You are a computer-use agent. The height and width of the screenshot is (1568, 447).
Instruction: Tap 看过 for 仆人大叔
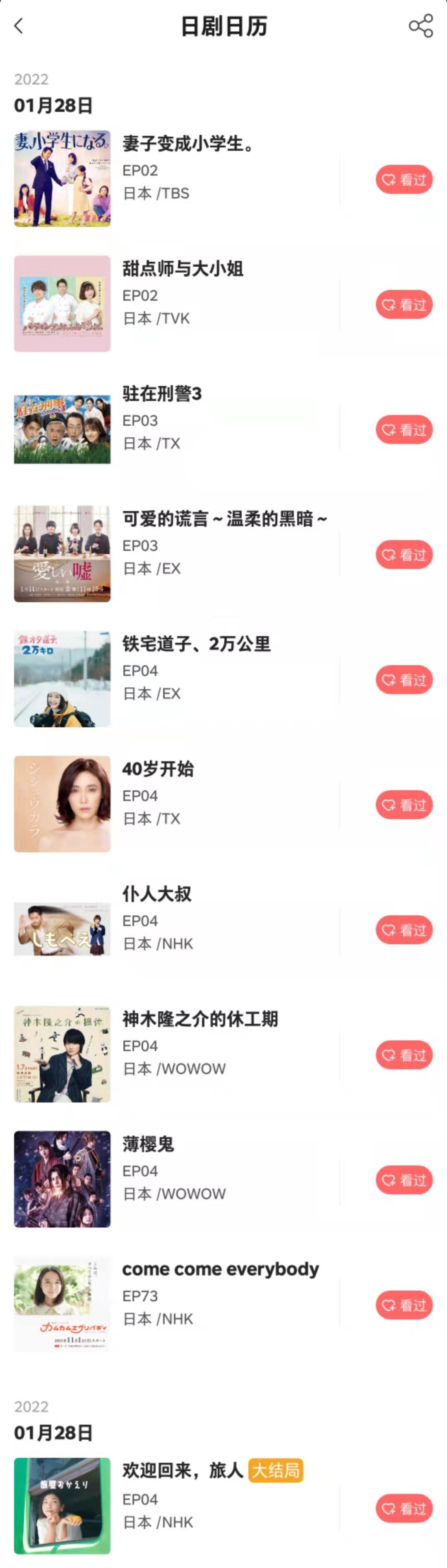(404, 930)
